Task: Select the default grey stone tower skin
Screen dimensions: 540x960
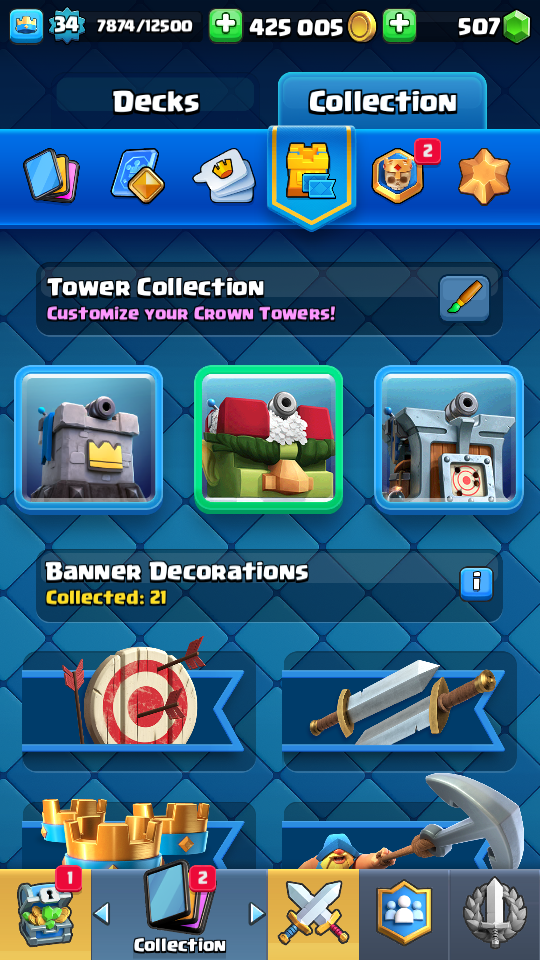Action: (89, 439)
